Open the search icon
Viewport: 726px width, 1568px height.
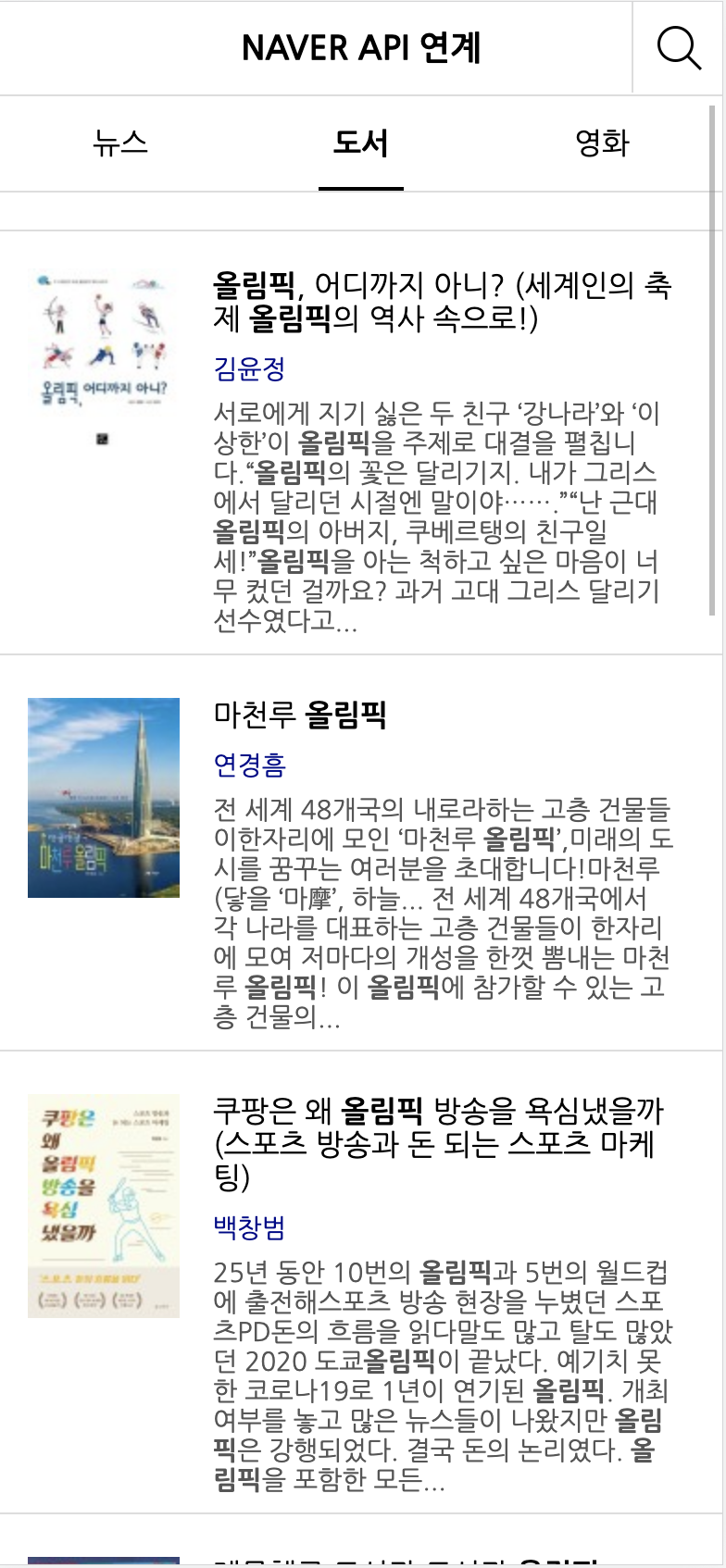click(679, 47)
